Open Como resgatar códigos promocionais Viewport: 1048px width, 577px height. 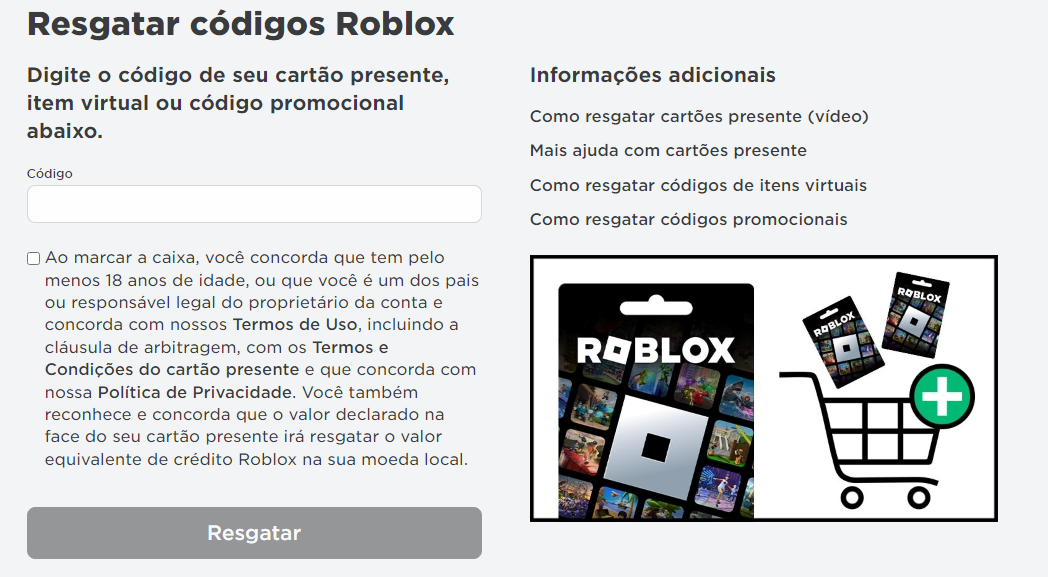coord(688,219)
